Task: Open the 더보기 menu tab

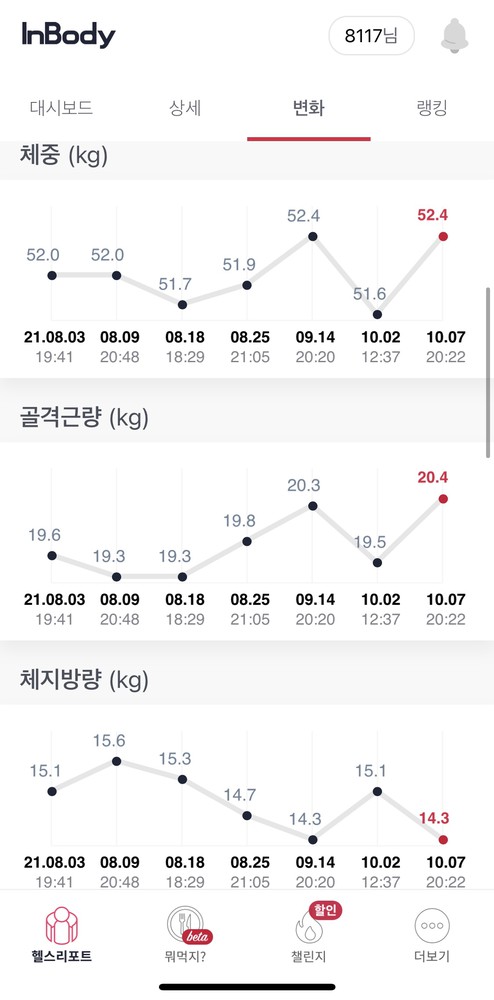Action: (432, 934)
